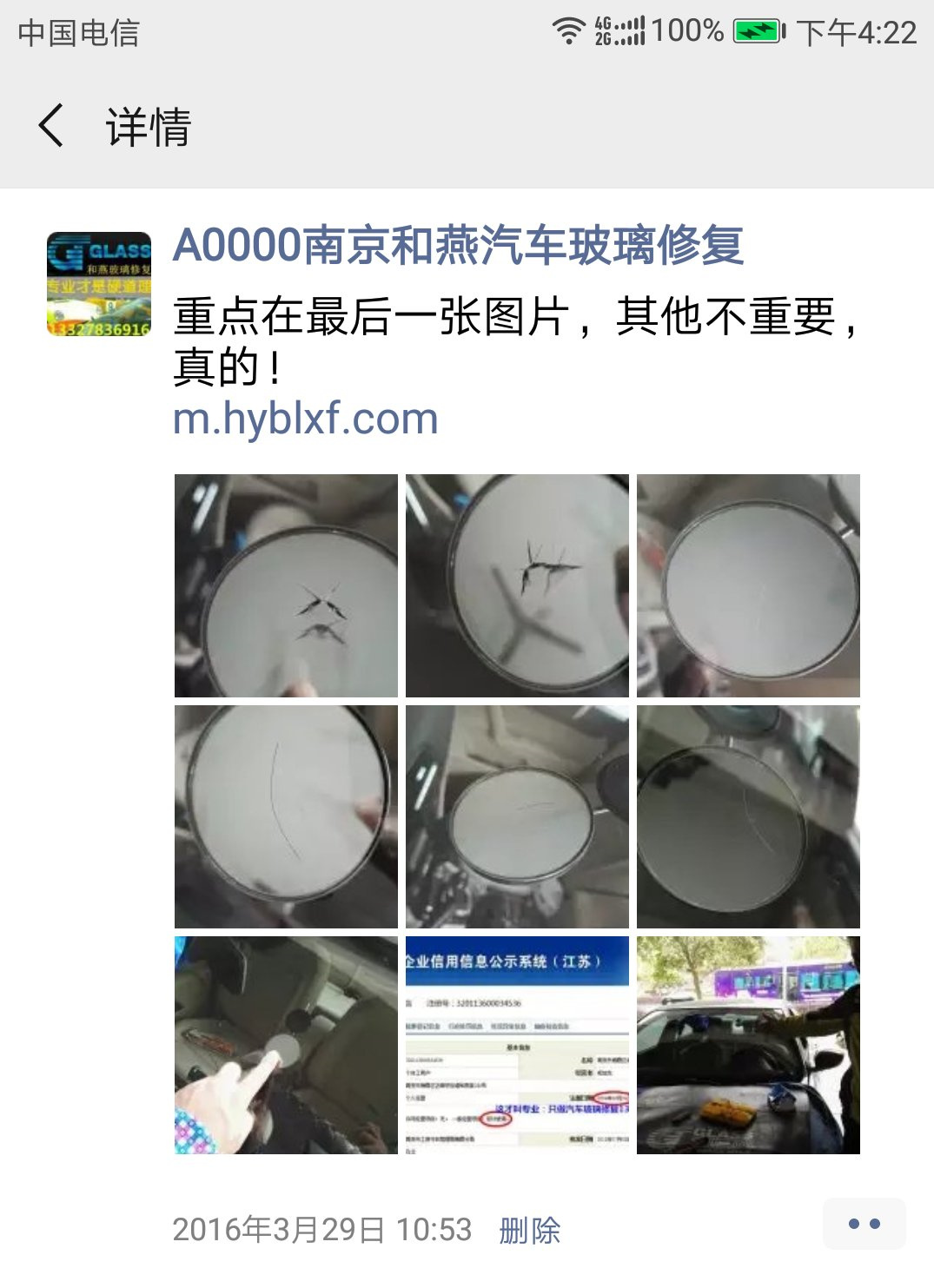Tap 删除 to delete this post

pos(529,1230)
